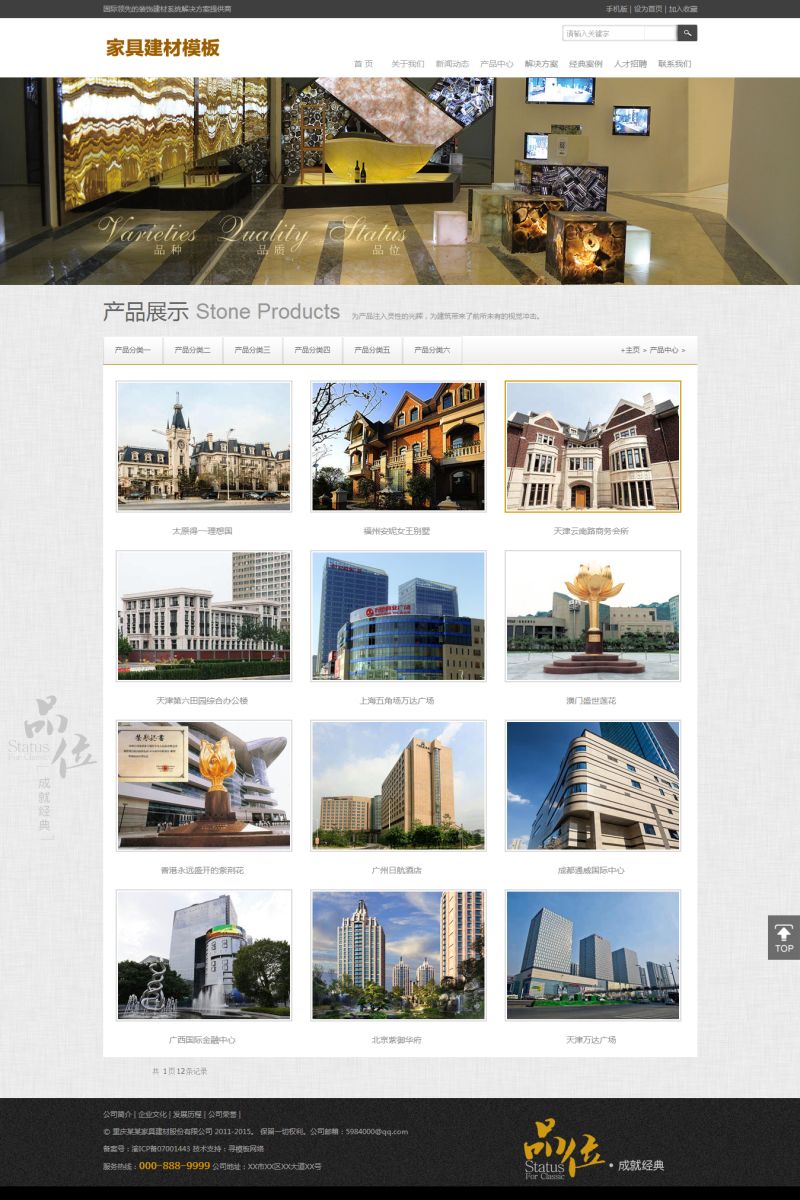
Task: Jump back up with the TOP button
Action: click(x=783, y=938)
